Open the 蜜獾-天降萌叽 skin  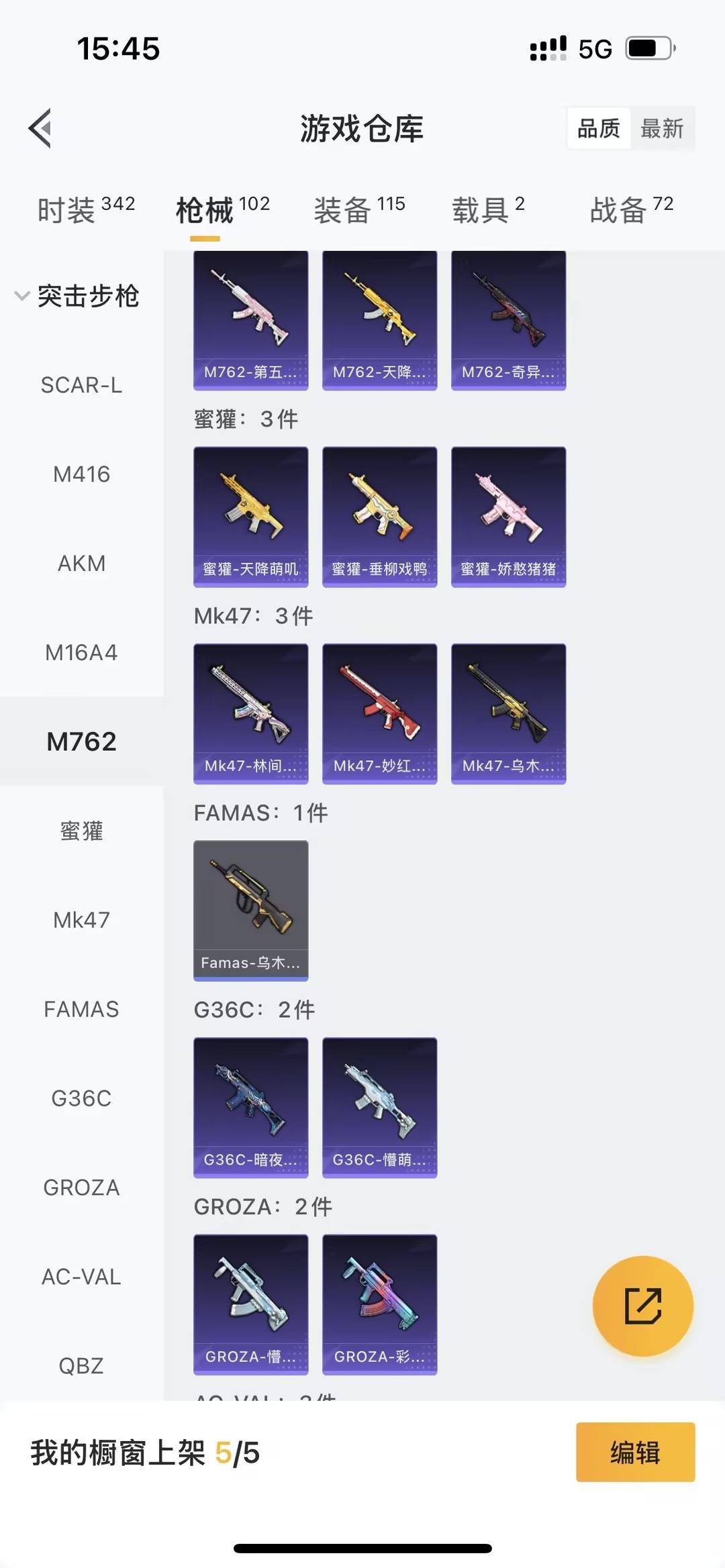click(x=250, y=517)
